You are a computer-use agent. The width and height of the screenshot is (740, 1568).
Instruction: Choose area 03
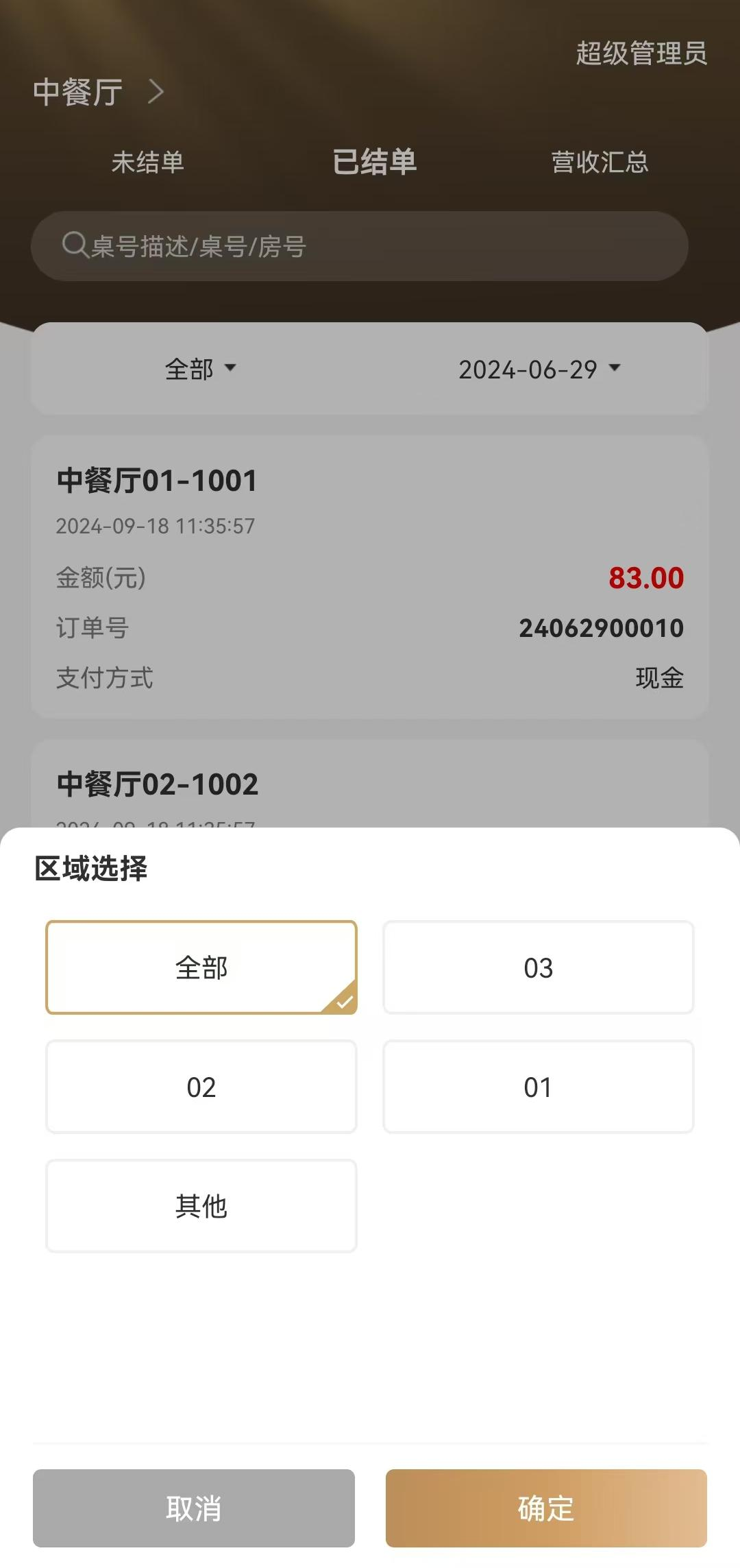point(539,967)
